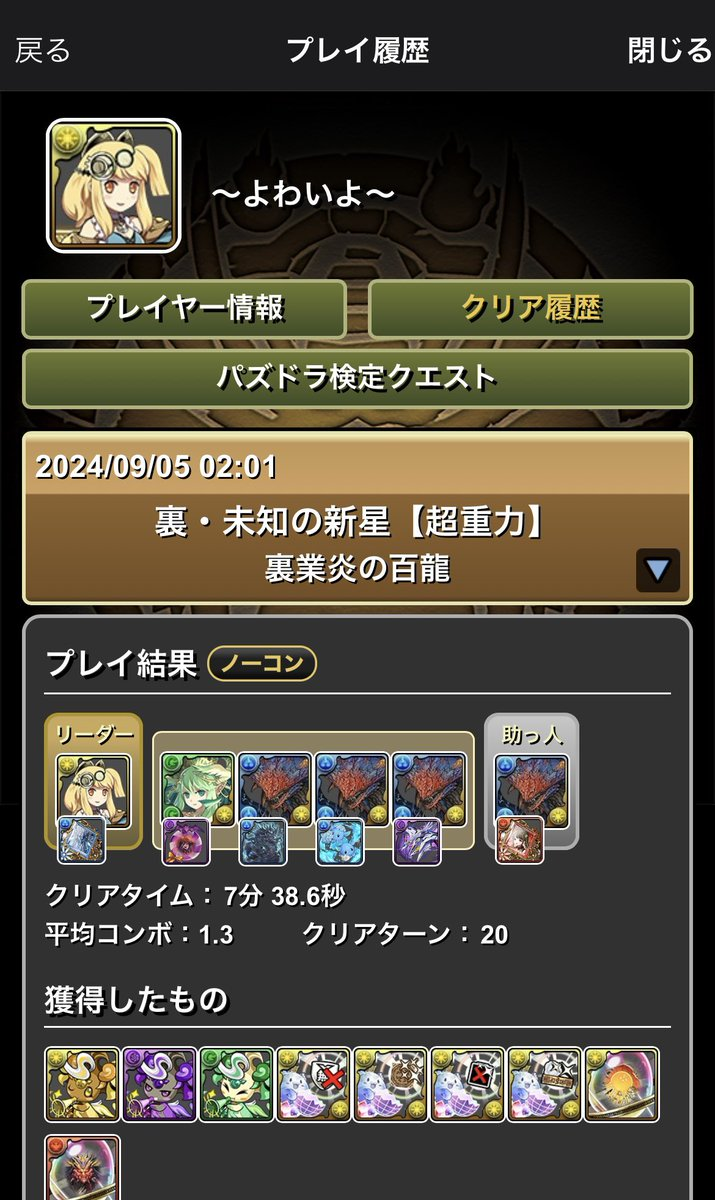Tap the player avatar icon
This screenshot has height=1200, width=715.
[x=113, y=186]
